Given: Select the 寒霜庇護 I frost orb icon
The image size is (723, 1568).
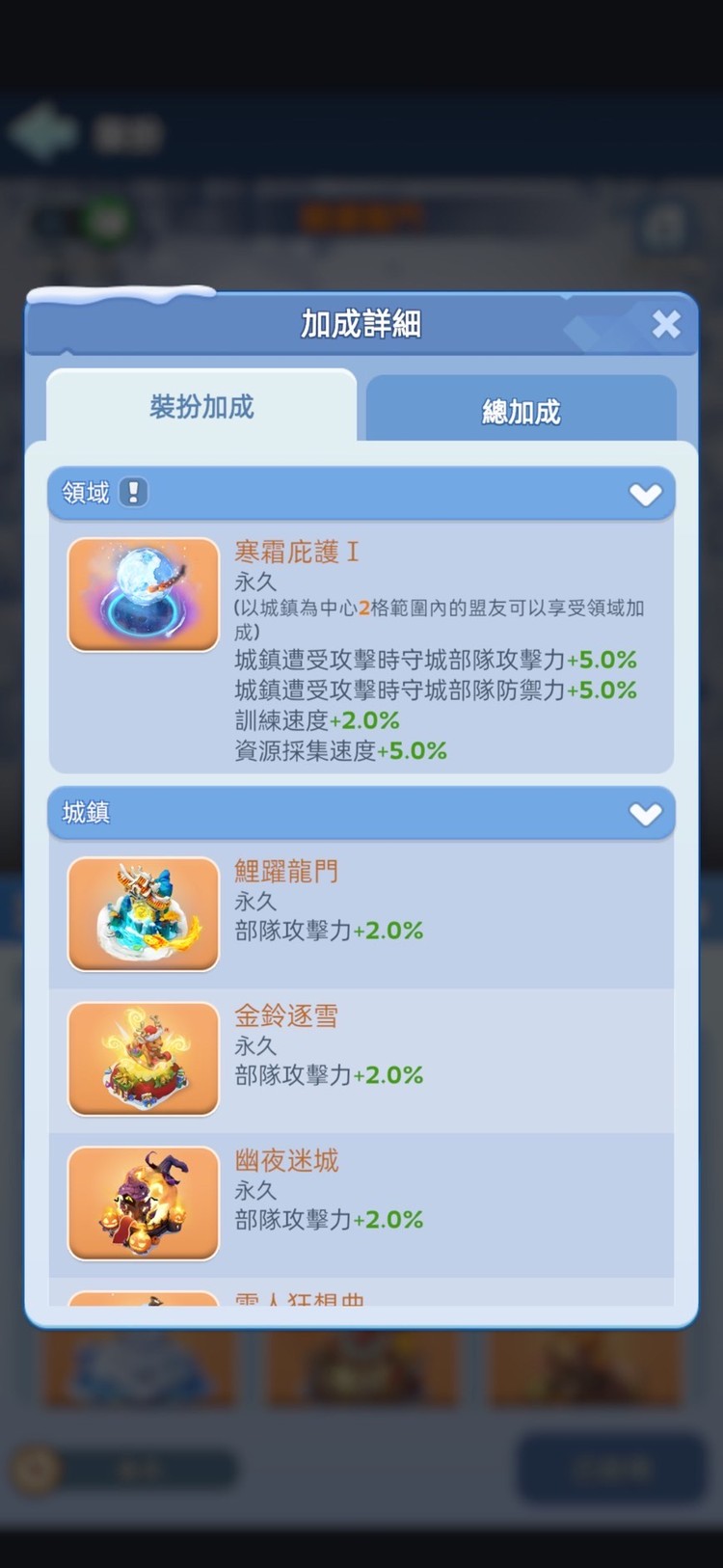Looking at the screenshot, I should [142, 594].
